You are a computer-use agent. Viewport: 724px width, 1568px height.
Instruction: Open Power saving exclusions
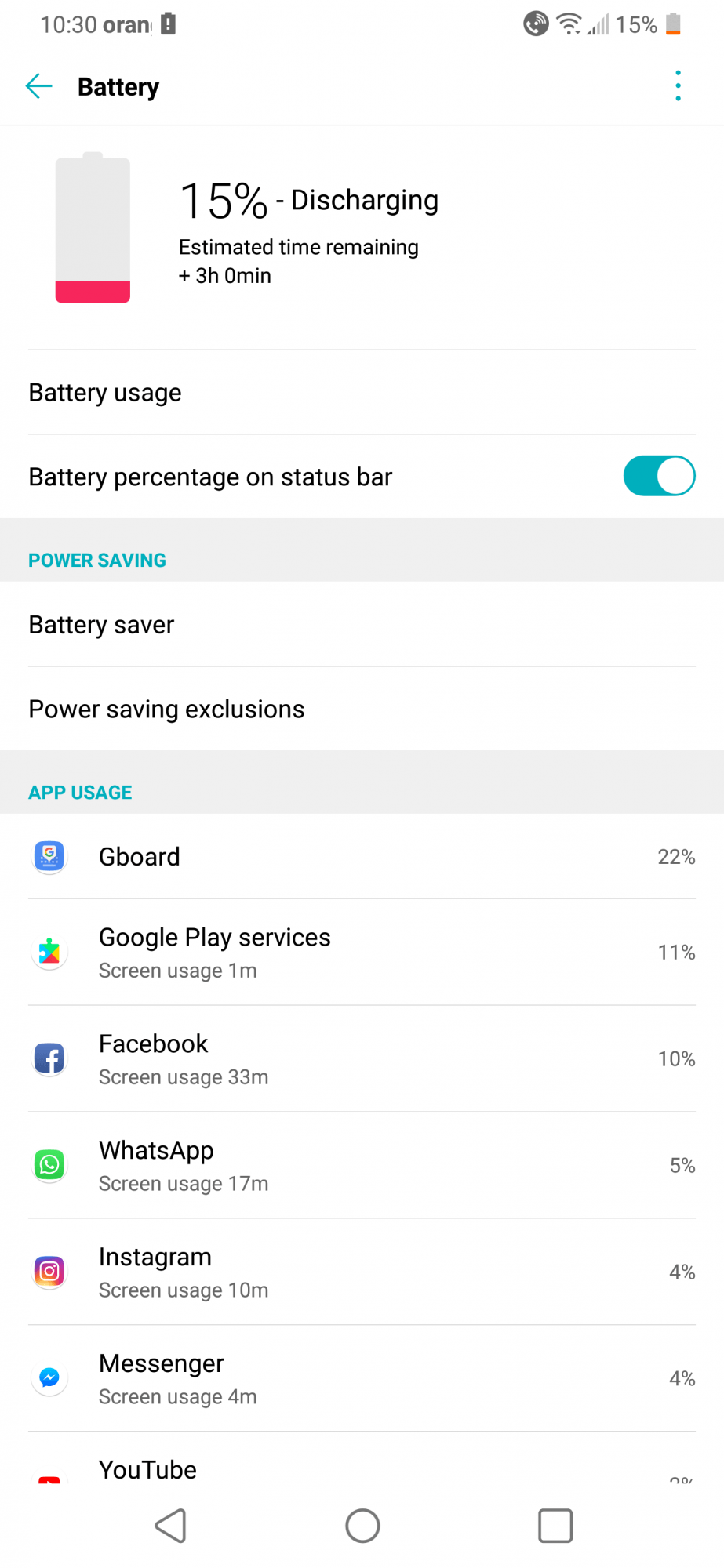361,709
